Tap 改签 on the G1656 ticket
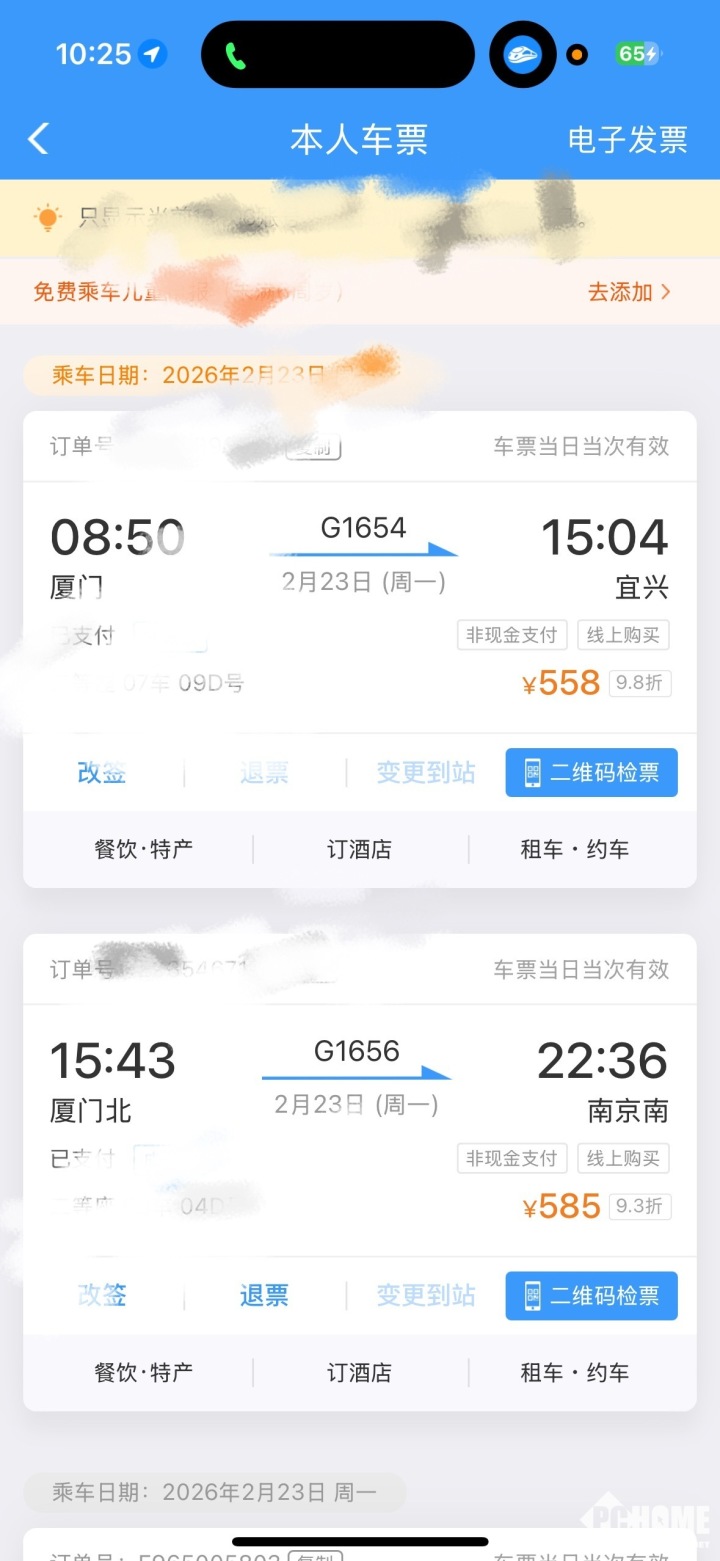 [102, 1296]
